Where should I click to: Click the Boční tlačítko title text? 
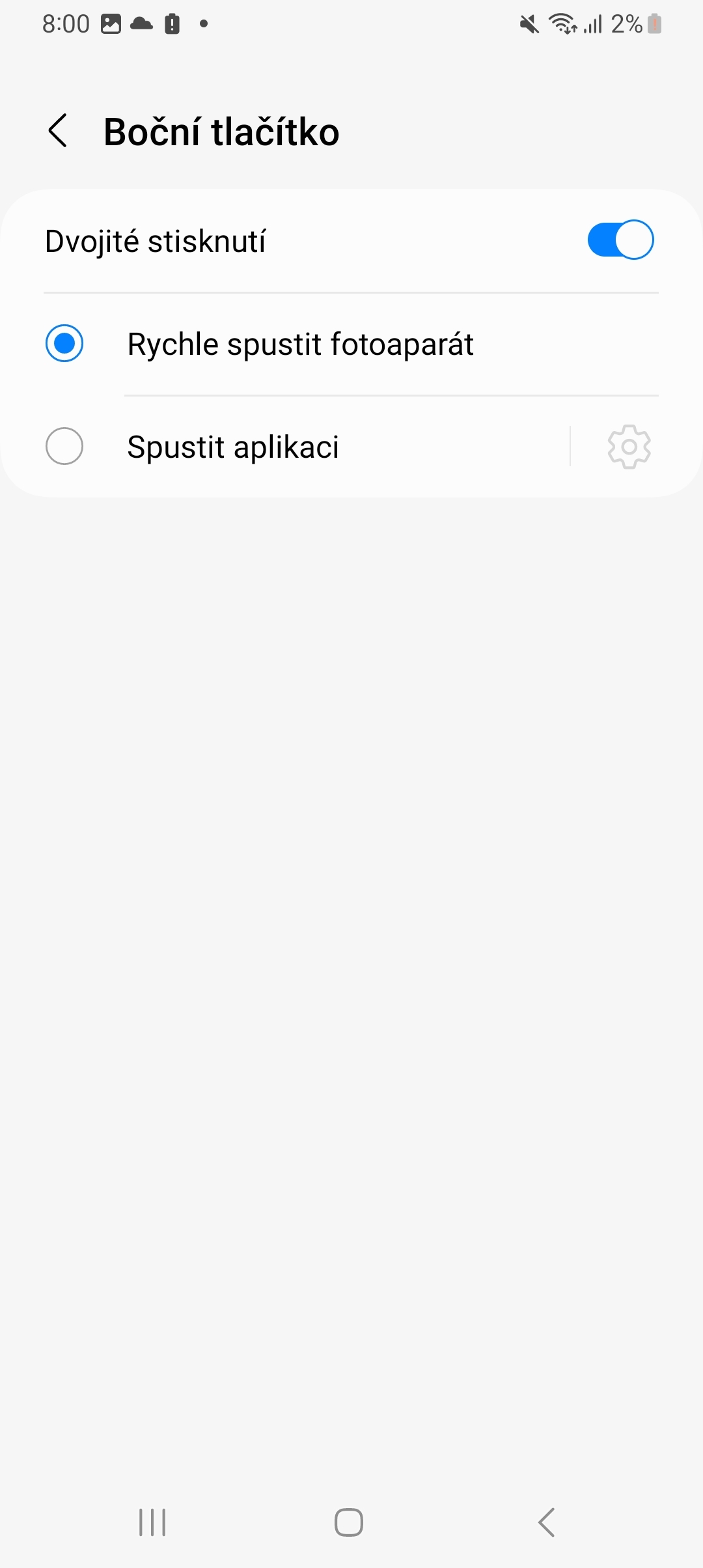221,131
